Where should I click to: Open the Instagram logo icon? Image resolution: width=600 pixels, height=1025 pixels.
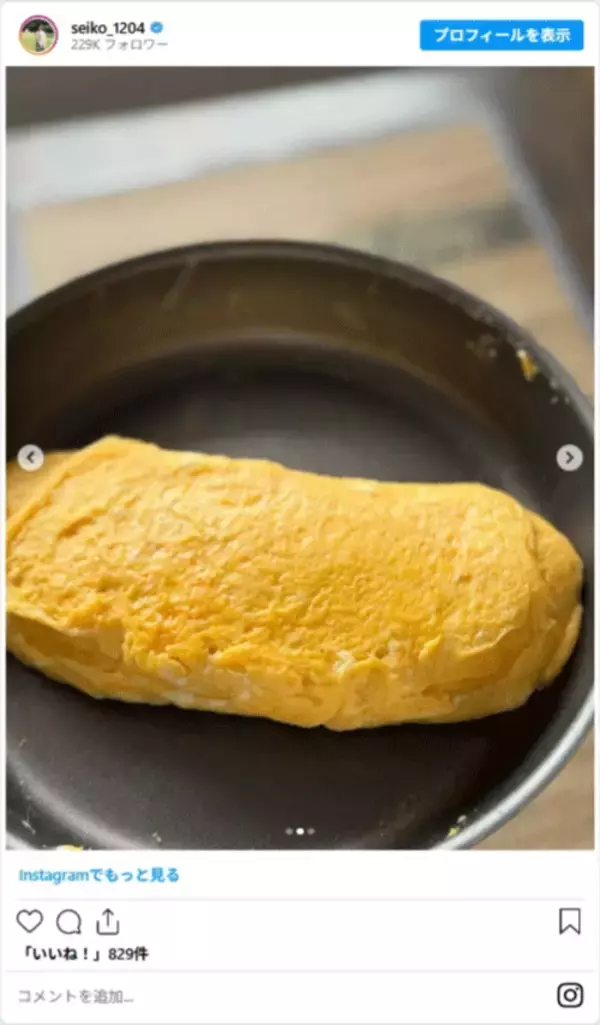click(569, 995)
